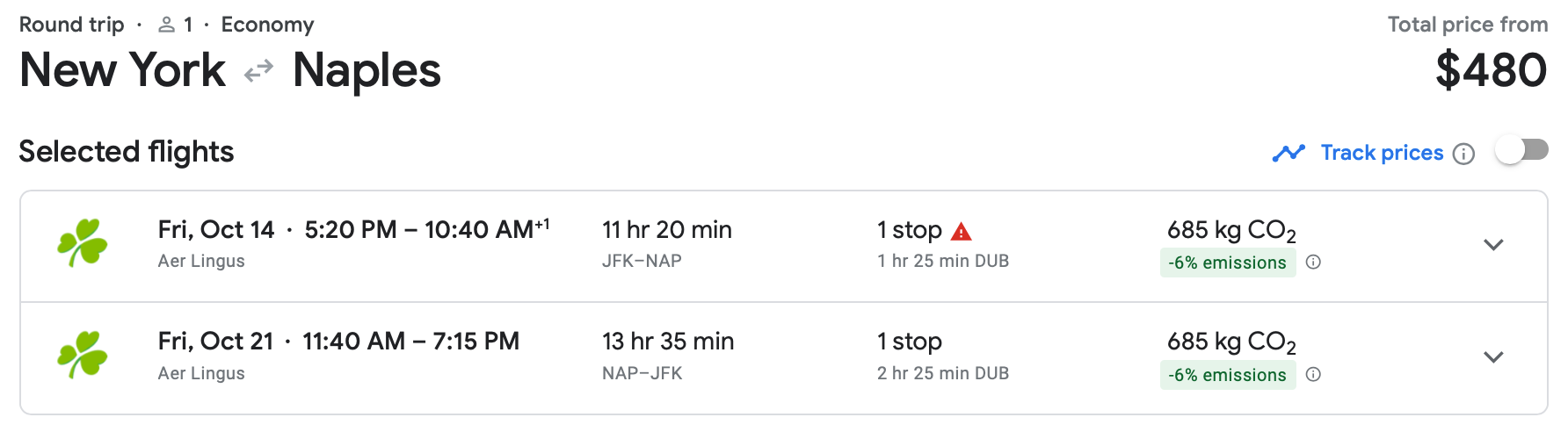
Task: Enable the Track prices toggle
Action: point(1522,151)
